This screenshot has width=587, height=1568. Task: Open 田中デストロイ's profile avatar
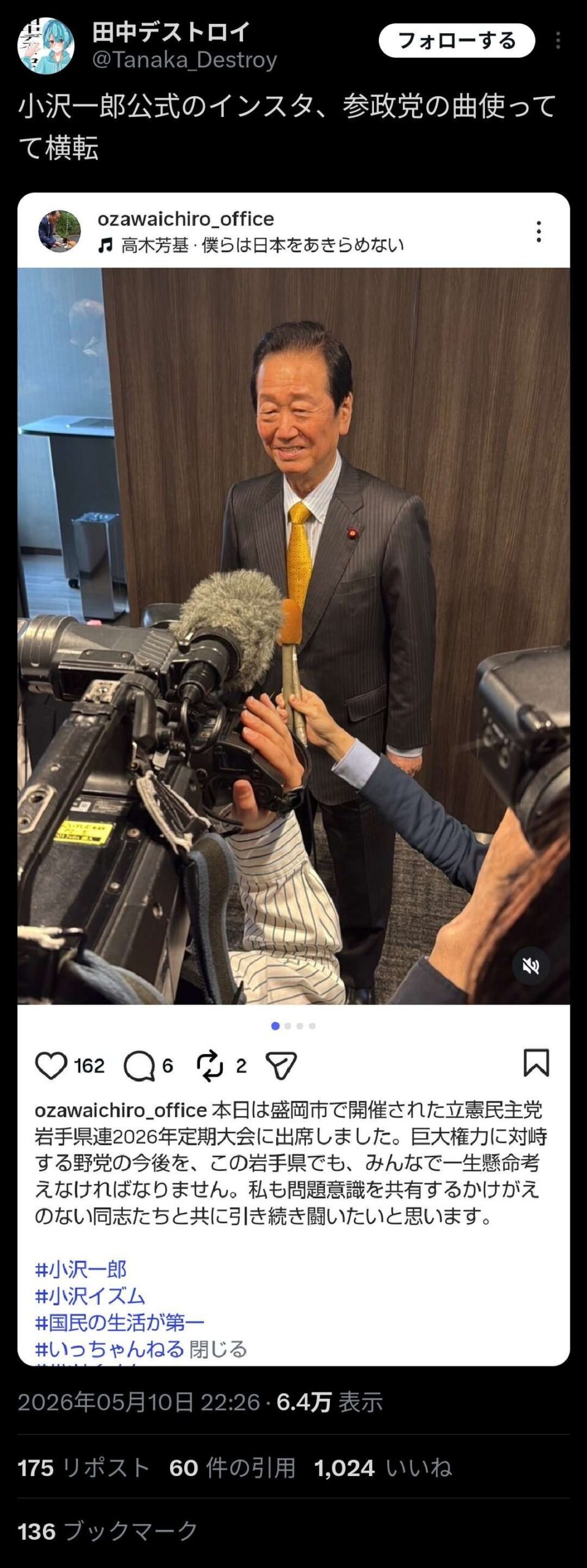click(46, 46)
